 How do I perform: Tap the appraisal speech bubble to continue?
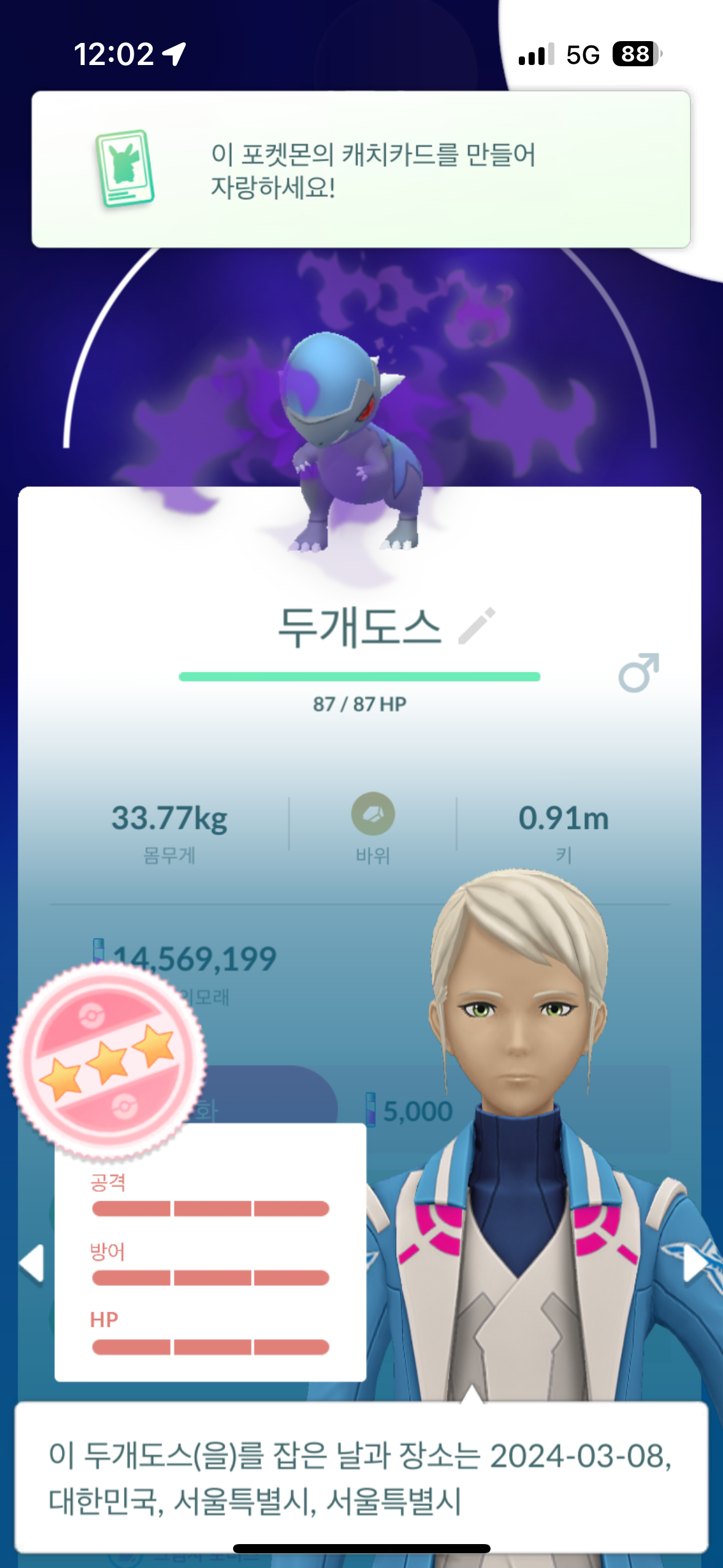pos(361,1477)
